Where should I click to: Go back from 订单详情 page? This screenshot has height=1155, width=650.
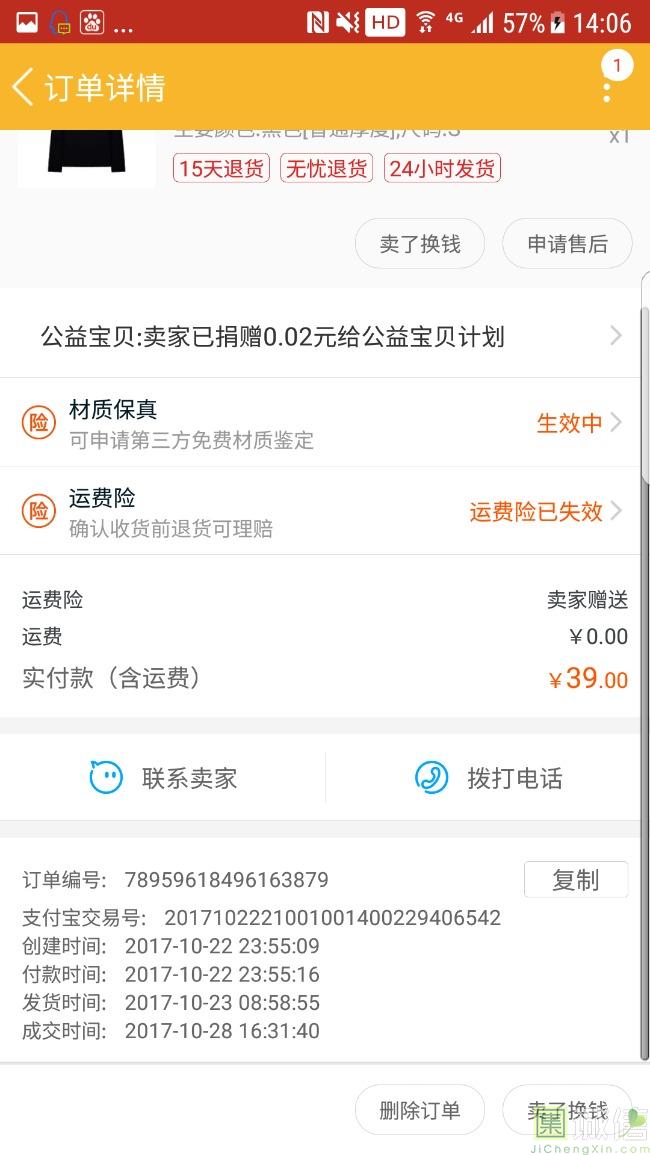24,87
